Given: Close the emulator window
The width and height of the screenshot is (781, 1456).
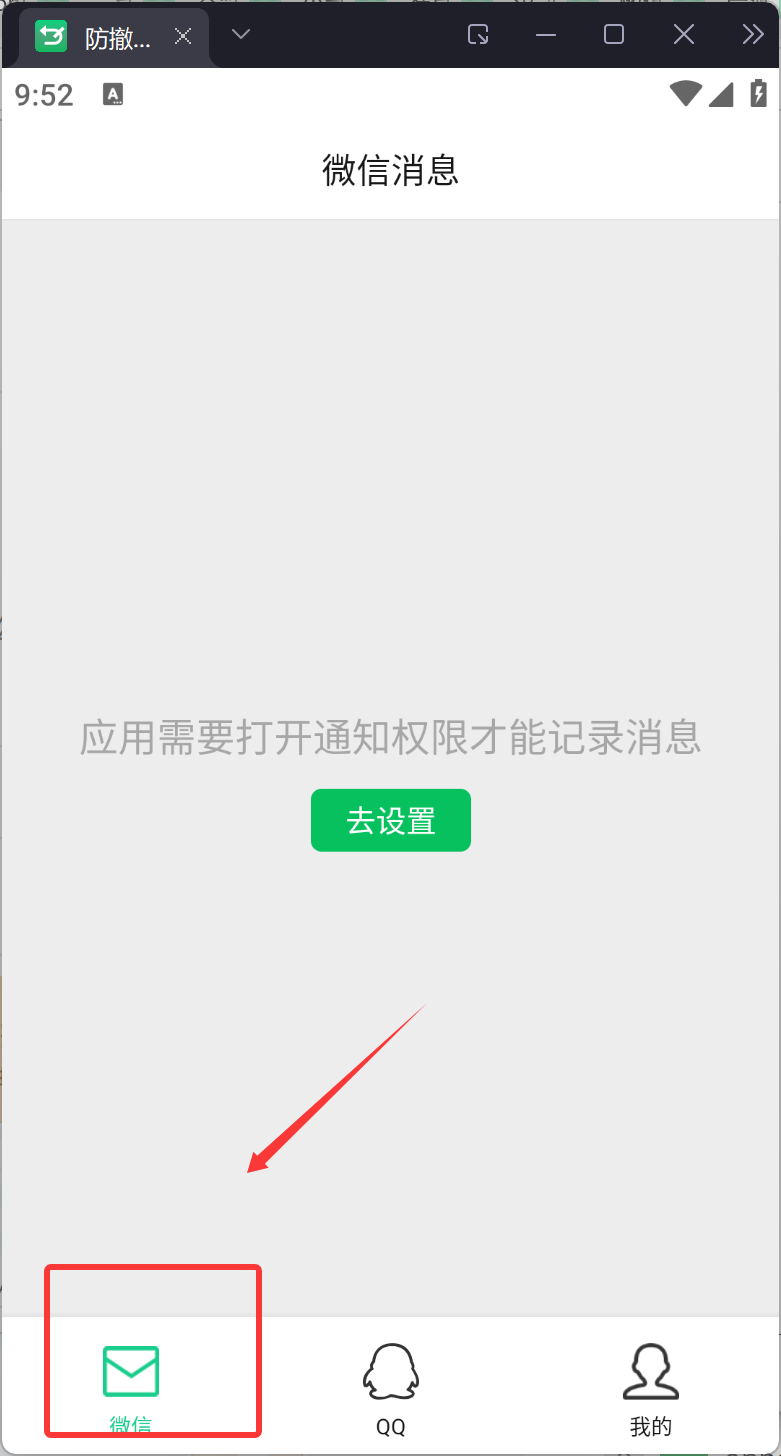Looking at the screenshot, I should 684,35.
